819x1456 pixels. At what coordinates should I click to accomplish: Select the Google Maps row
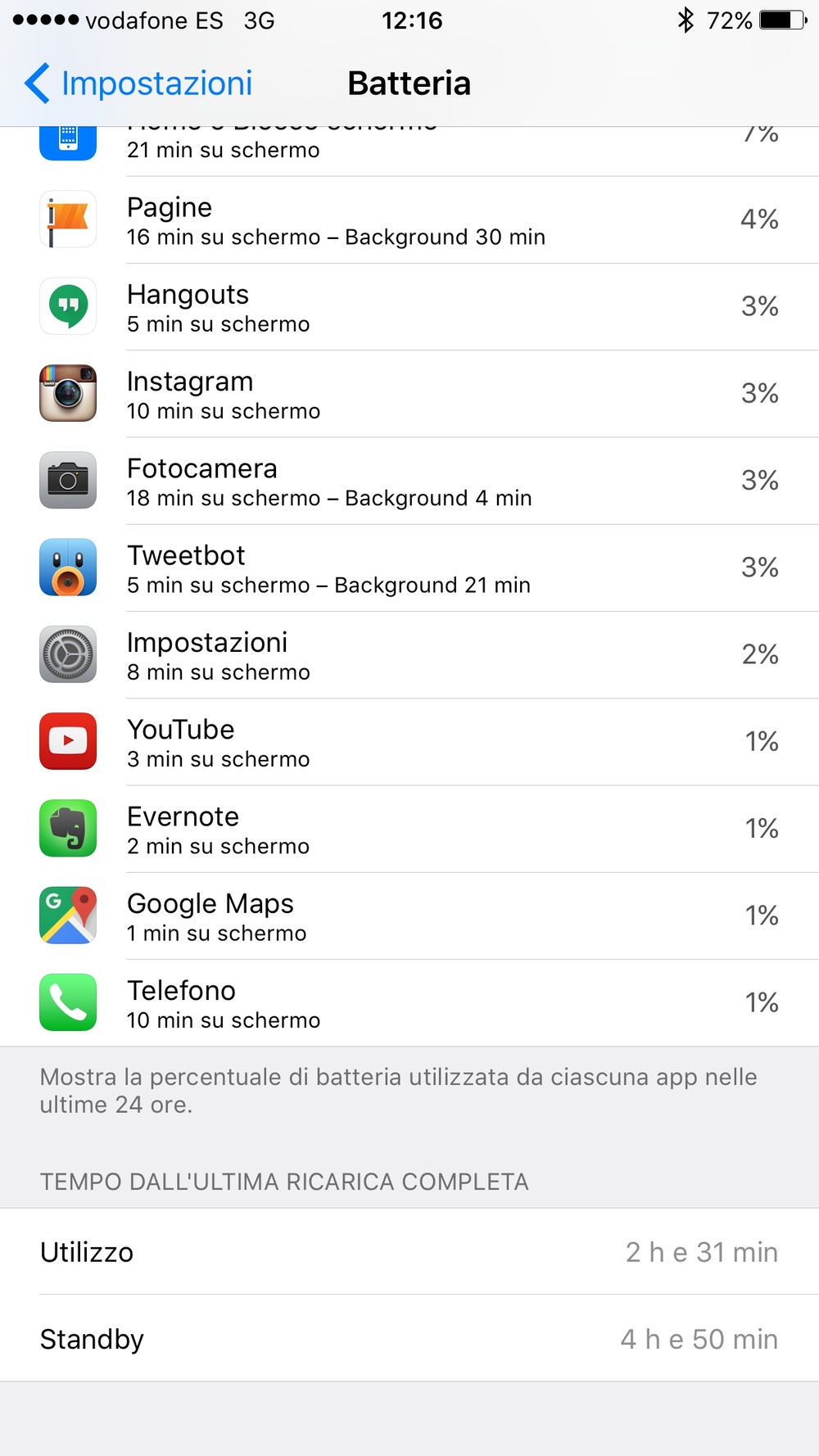click(409, 916)
